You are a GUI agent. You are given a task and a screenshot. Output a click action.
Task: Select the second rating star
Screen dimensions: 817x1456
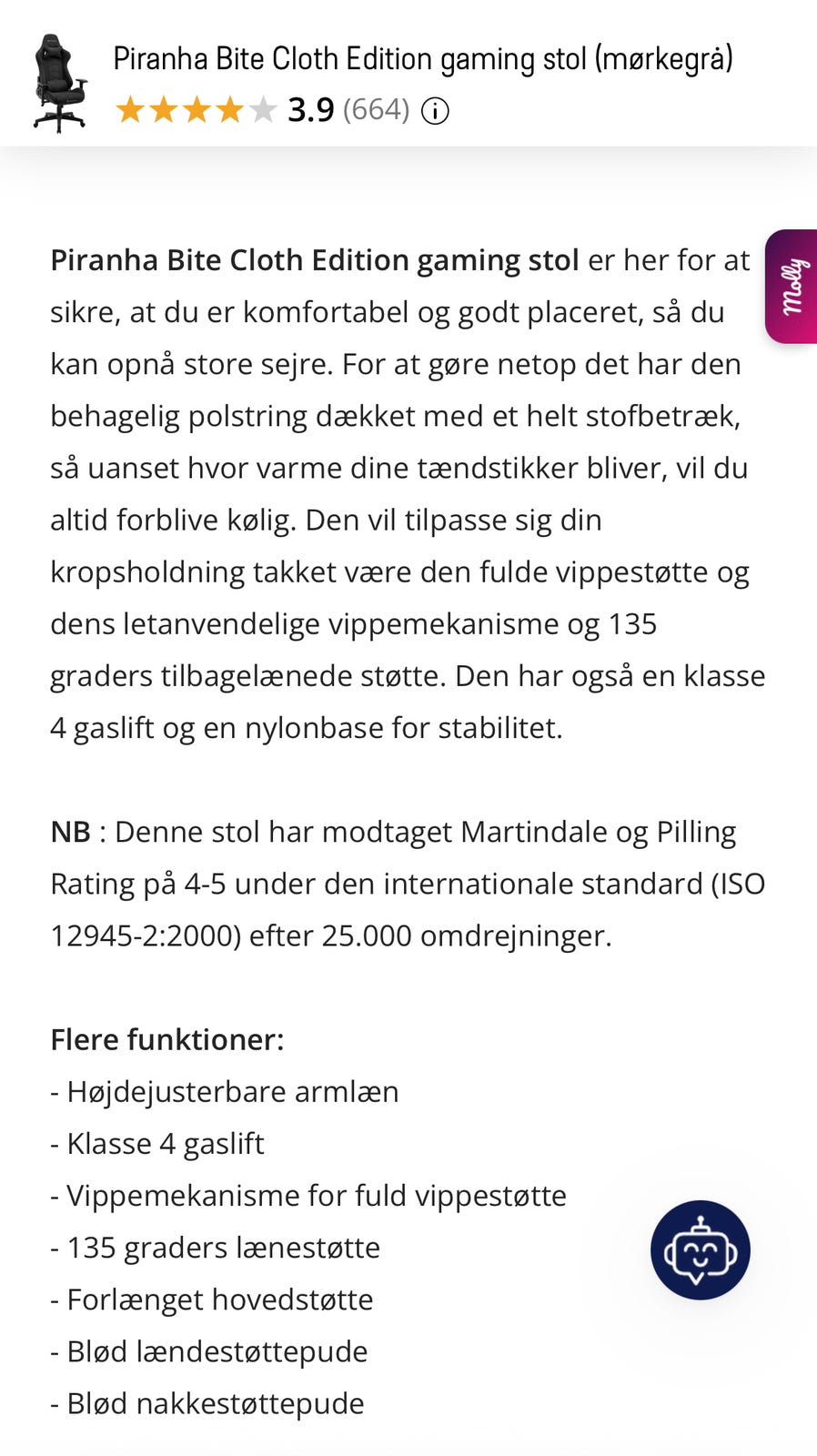click(166, 109)
